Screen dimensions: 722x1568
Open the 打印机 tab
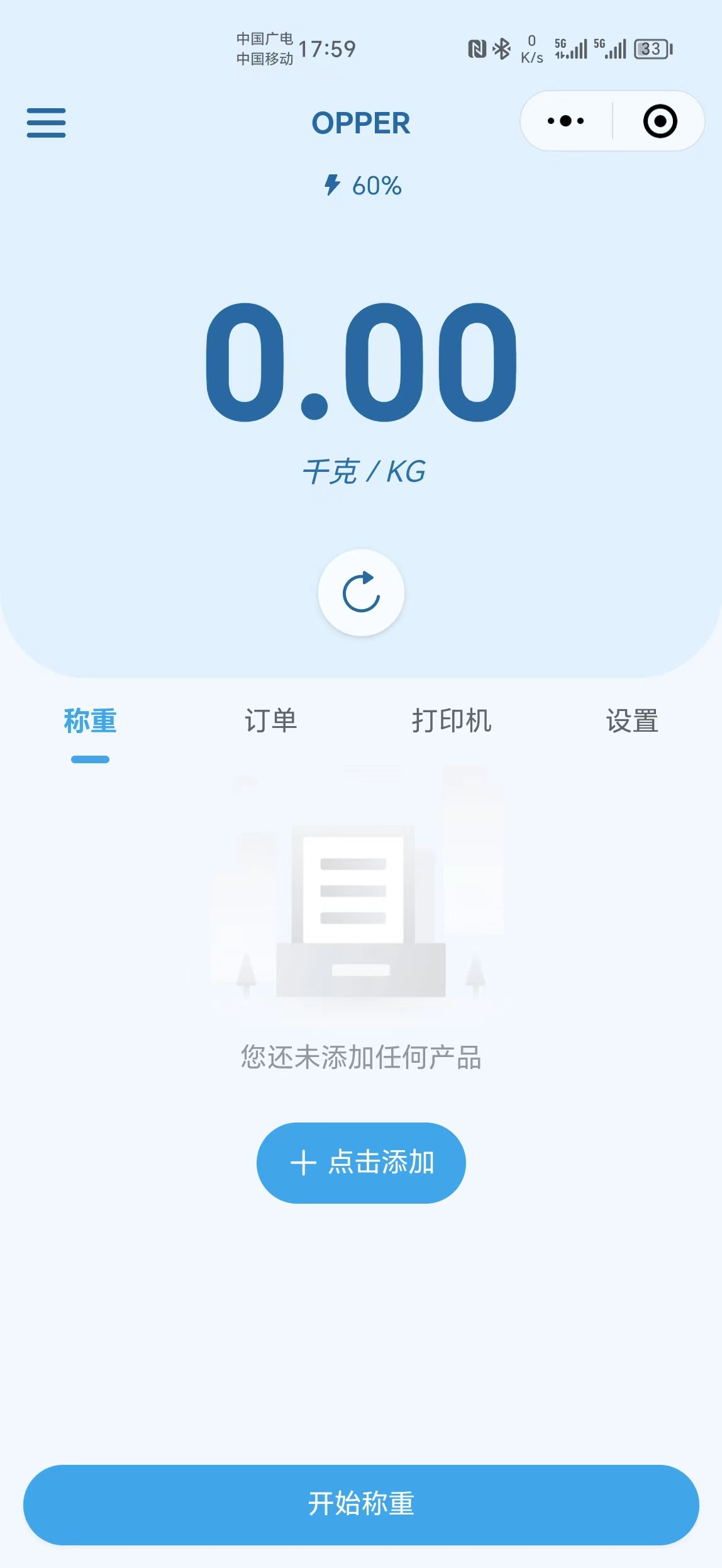pyautogui.click(x=452, y=721)
